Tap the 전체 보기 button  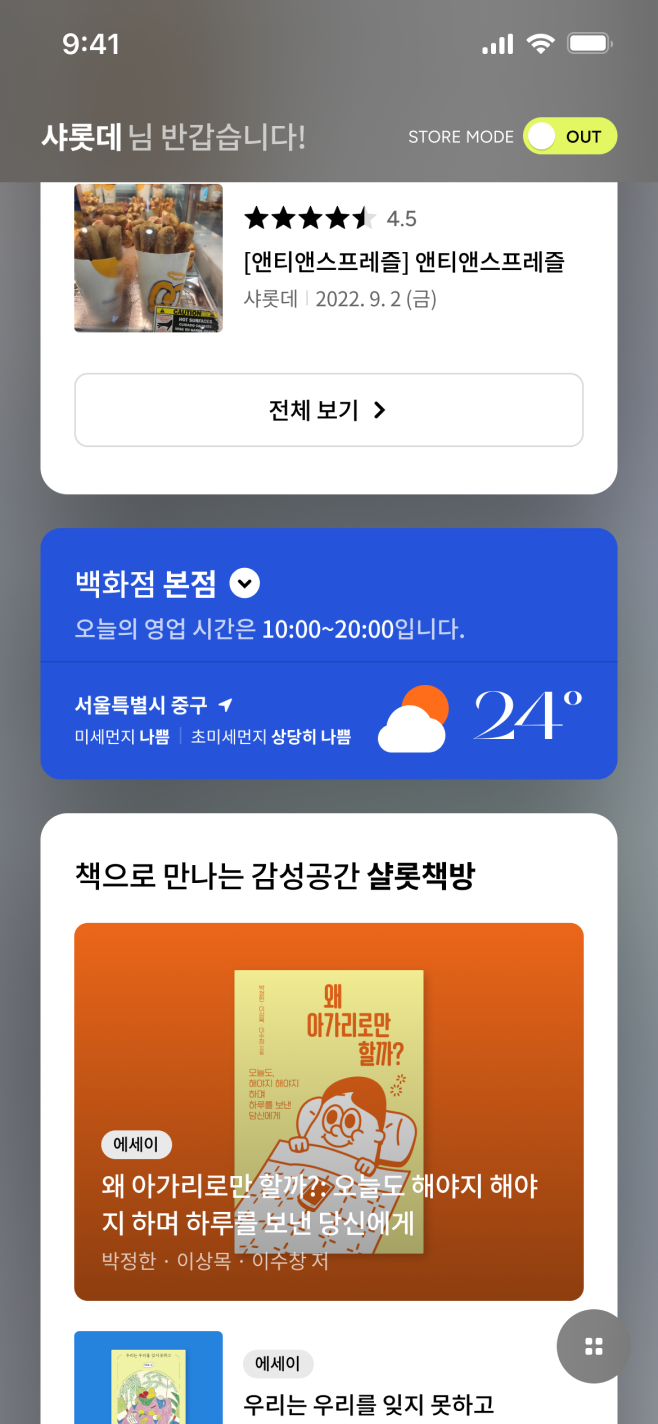(x=328, y=410)
